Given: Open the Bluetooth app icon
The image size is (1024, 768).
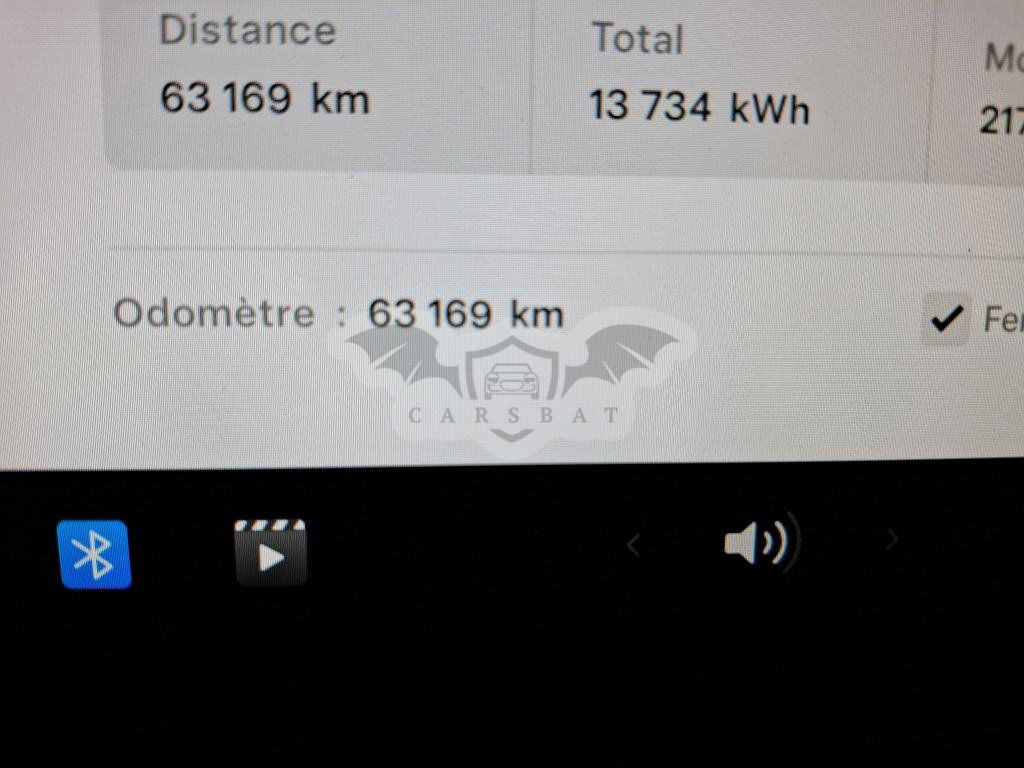Looking at the screenshot, I should point(94,554).
